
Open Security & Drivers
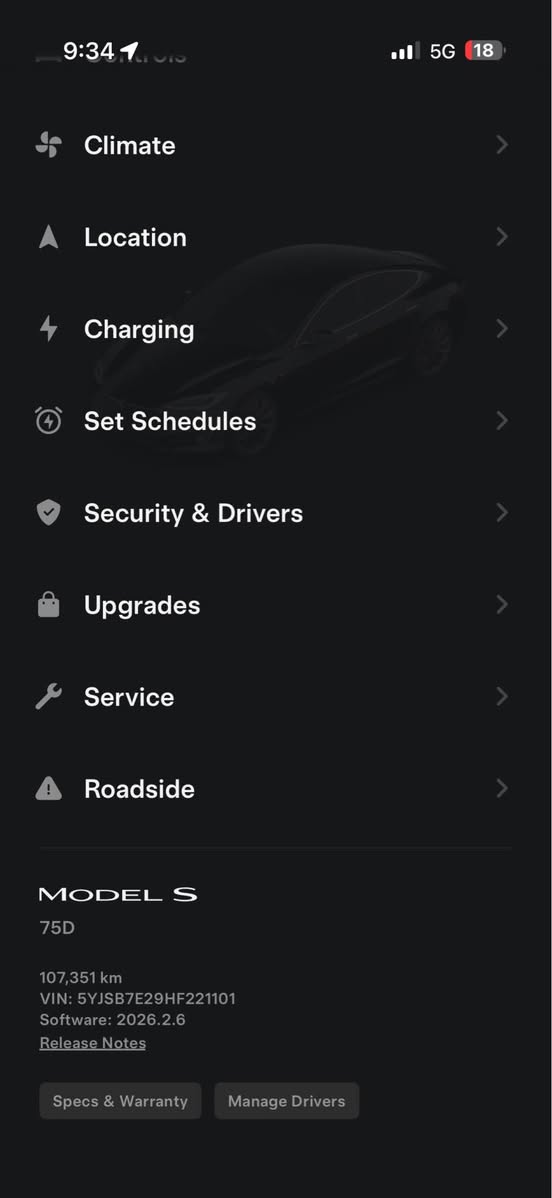point(275,513)
